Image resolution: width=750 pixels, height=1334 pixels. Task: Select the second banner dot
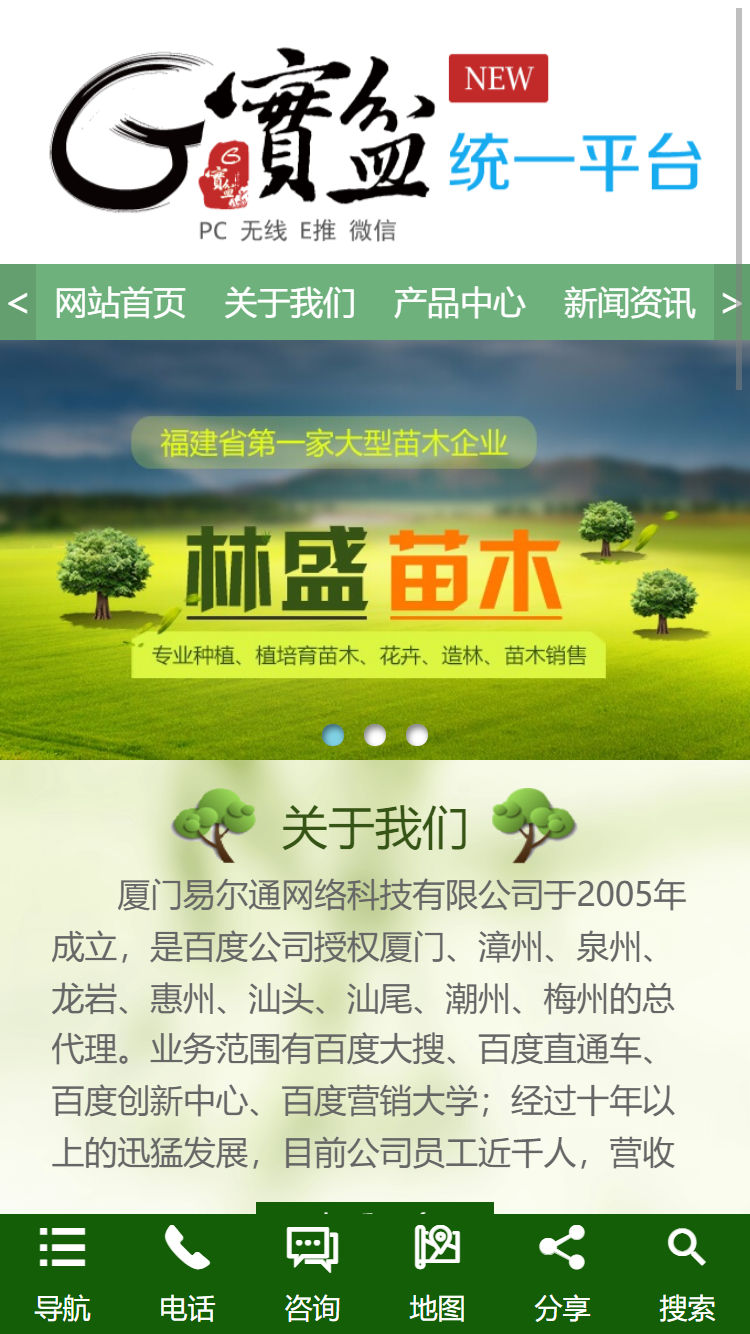(x=375, y=735)
